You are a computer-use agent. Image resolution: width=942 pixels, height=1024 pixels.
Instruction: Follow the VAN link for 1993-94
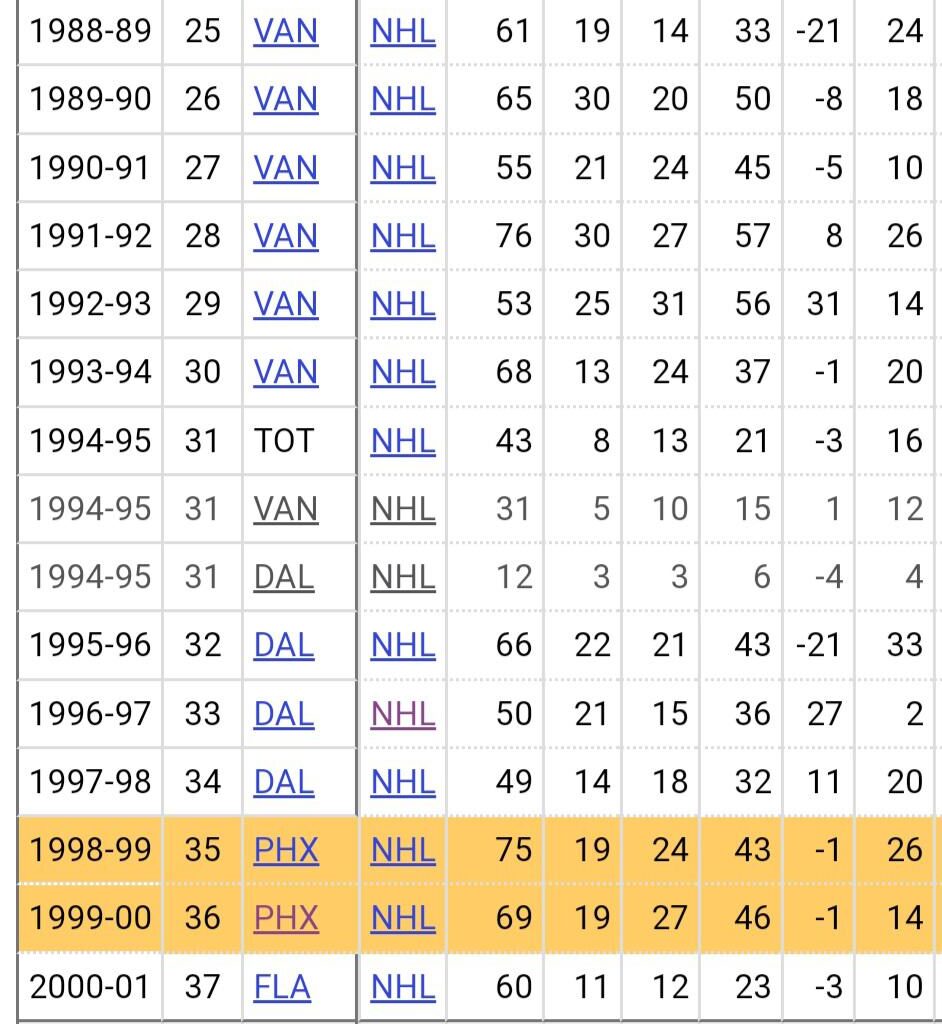coord(285,372)
